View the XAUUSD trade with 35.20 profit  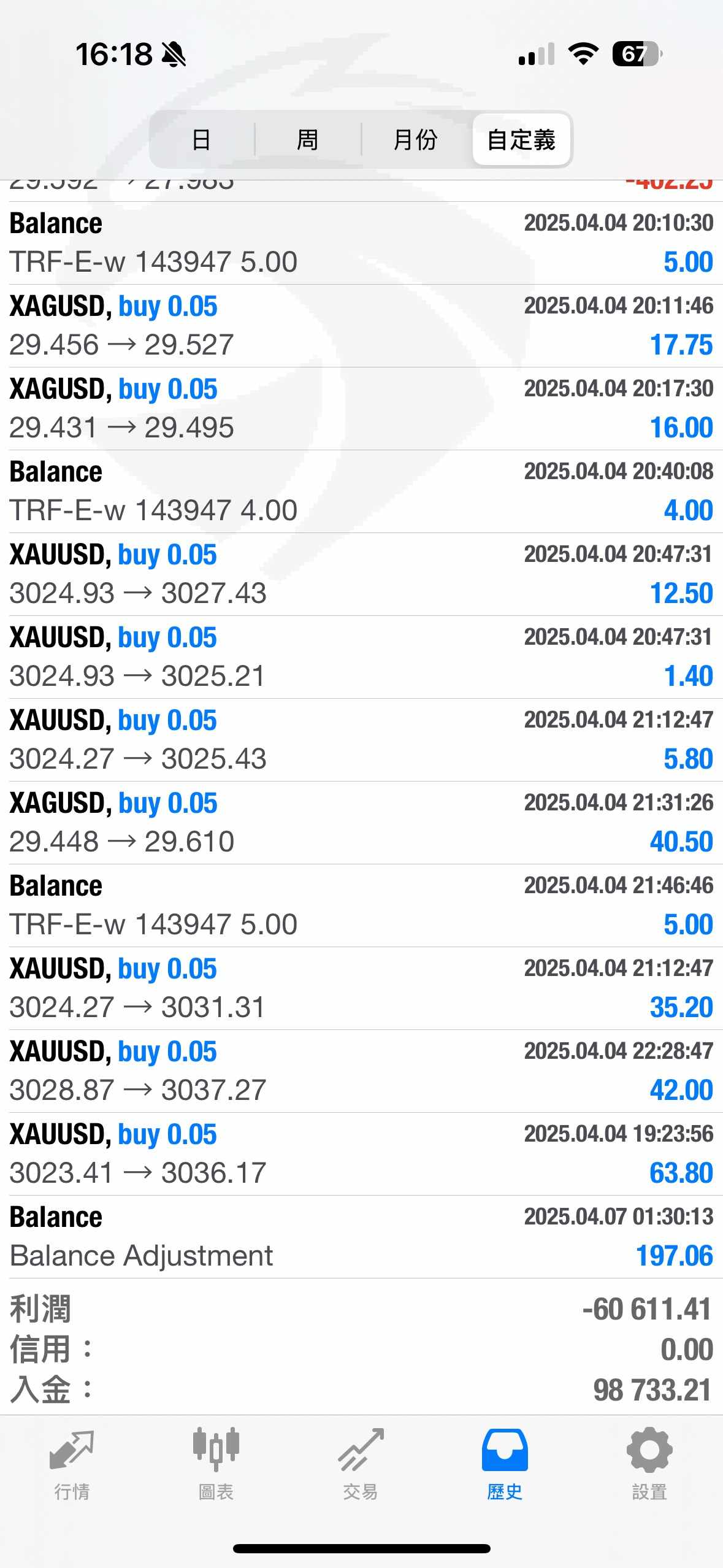coord(361,988)
